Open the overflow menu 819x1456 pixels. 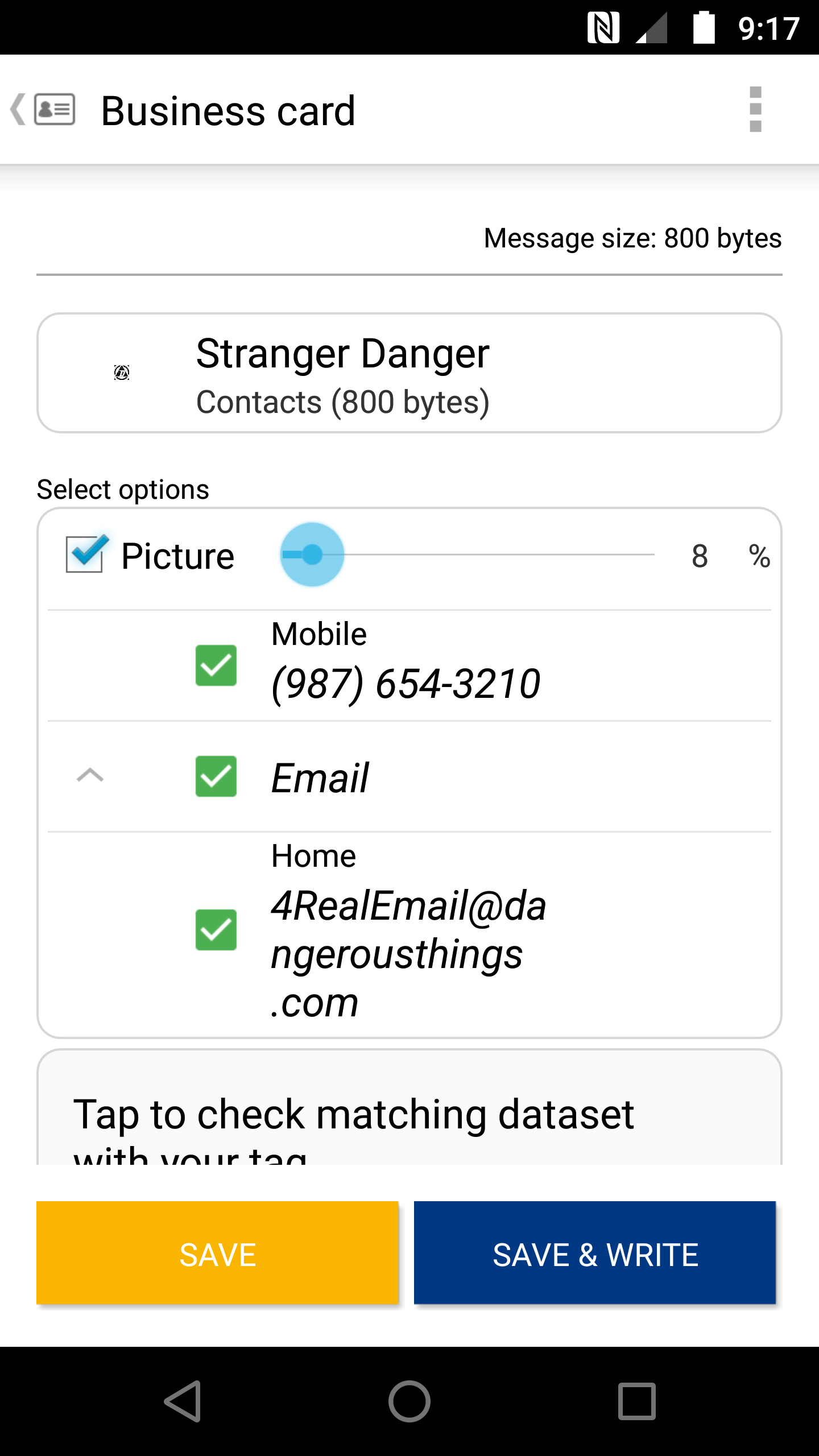[x=755, y=109]
